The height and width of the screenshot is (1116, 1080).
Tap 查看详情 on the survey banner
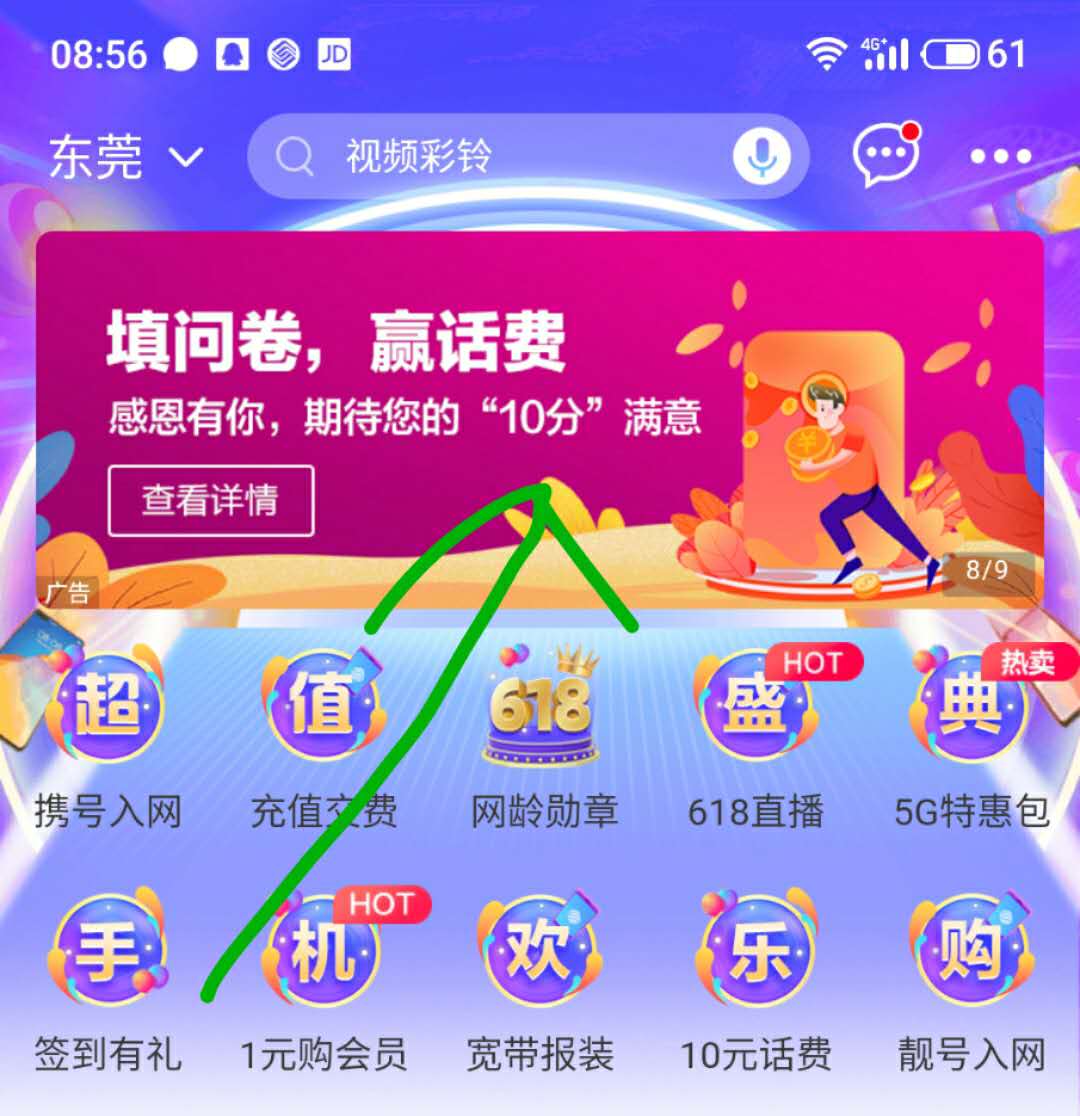[x=210, y=500]
